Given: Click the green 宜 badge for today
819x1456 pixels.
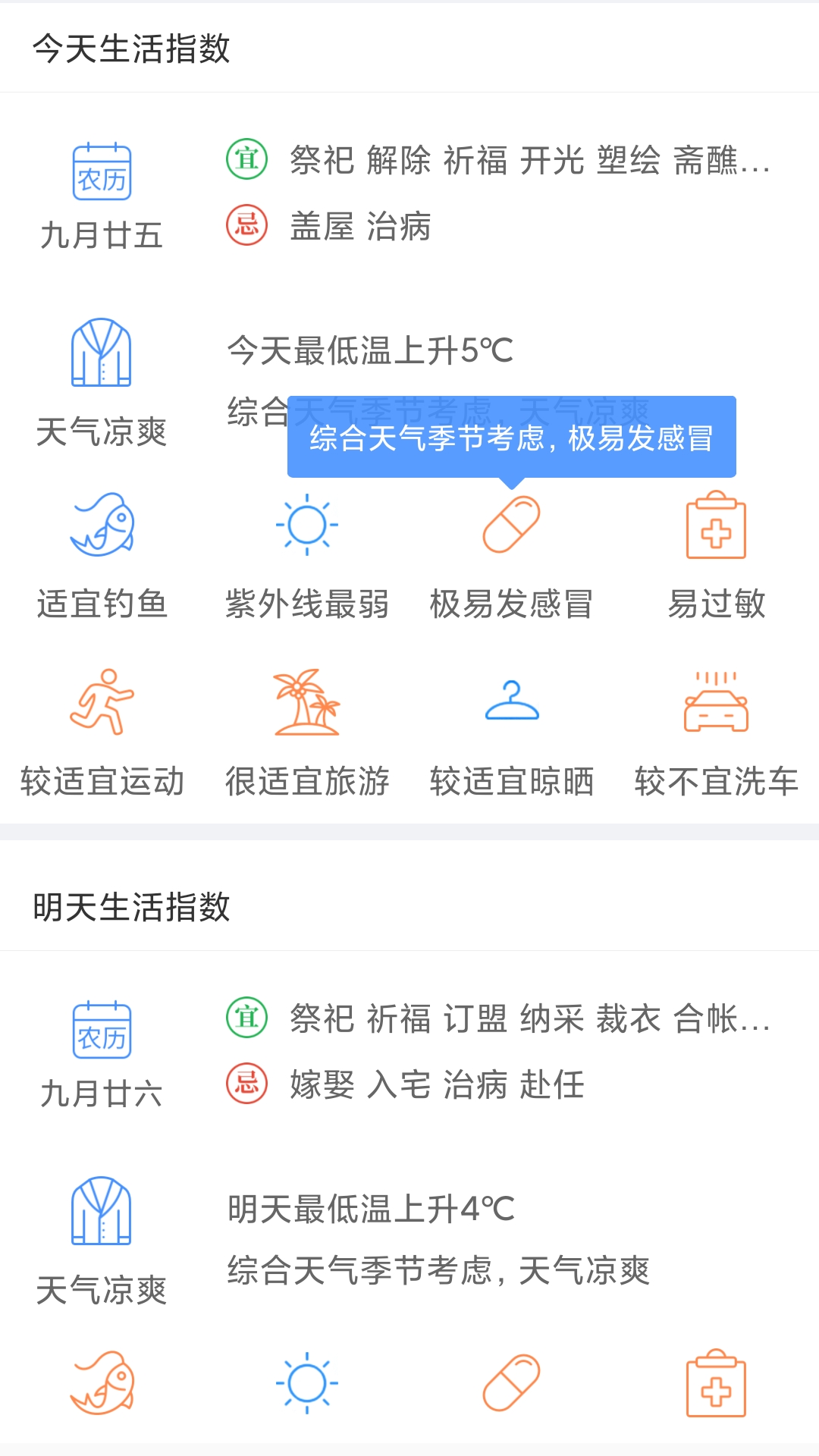Looking at the screenshot, I should (x=245, y=159).
